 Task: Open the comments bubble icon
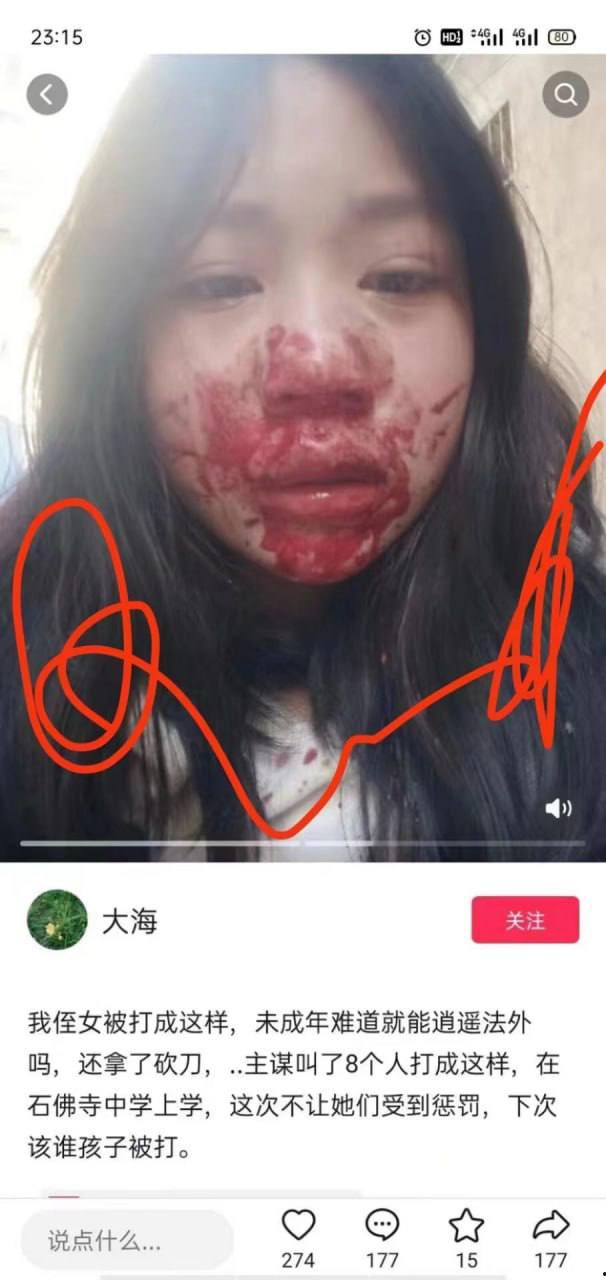pos(382,1226)
